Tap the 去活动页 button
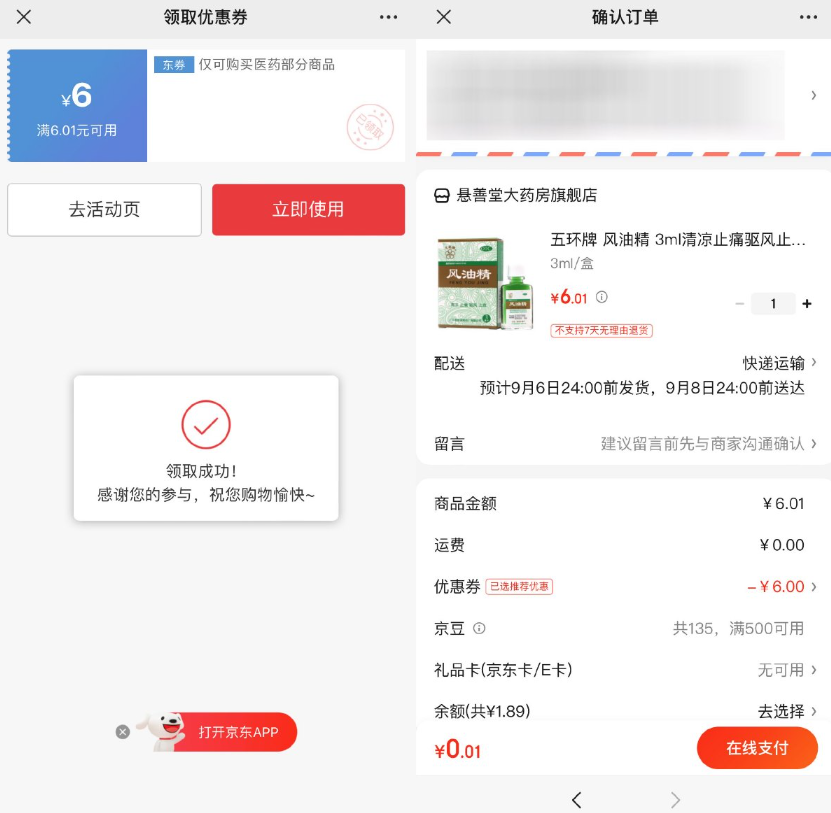Screen dimensions: 831x813 104,210
